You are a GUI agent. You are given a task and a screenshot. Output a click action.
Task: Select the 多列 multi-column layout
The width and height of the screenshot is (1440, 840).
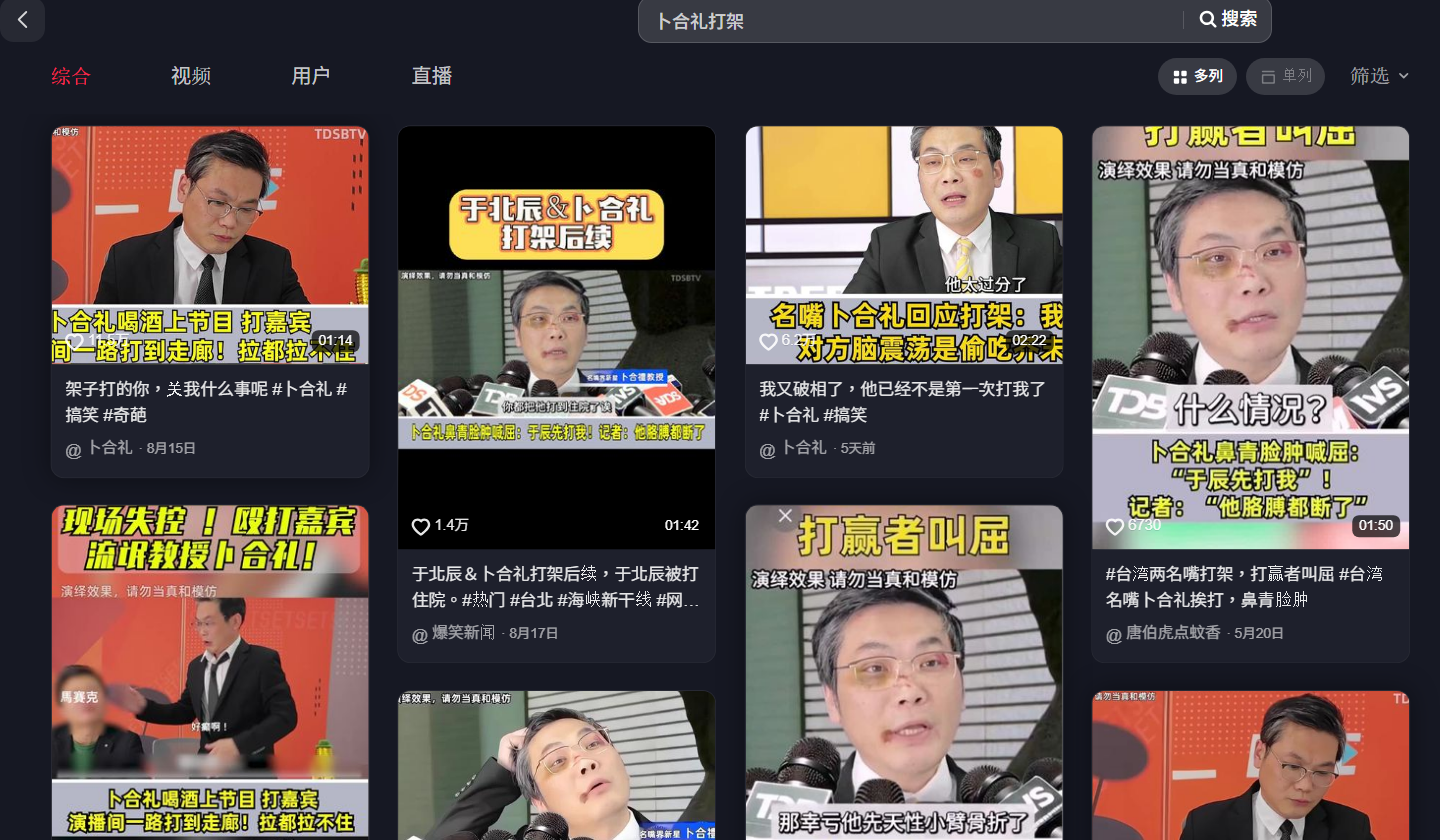(1197, 77)
